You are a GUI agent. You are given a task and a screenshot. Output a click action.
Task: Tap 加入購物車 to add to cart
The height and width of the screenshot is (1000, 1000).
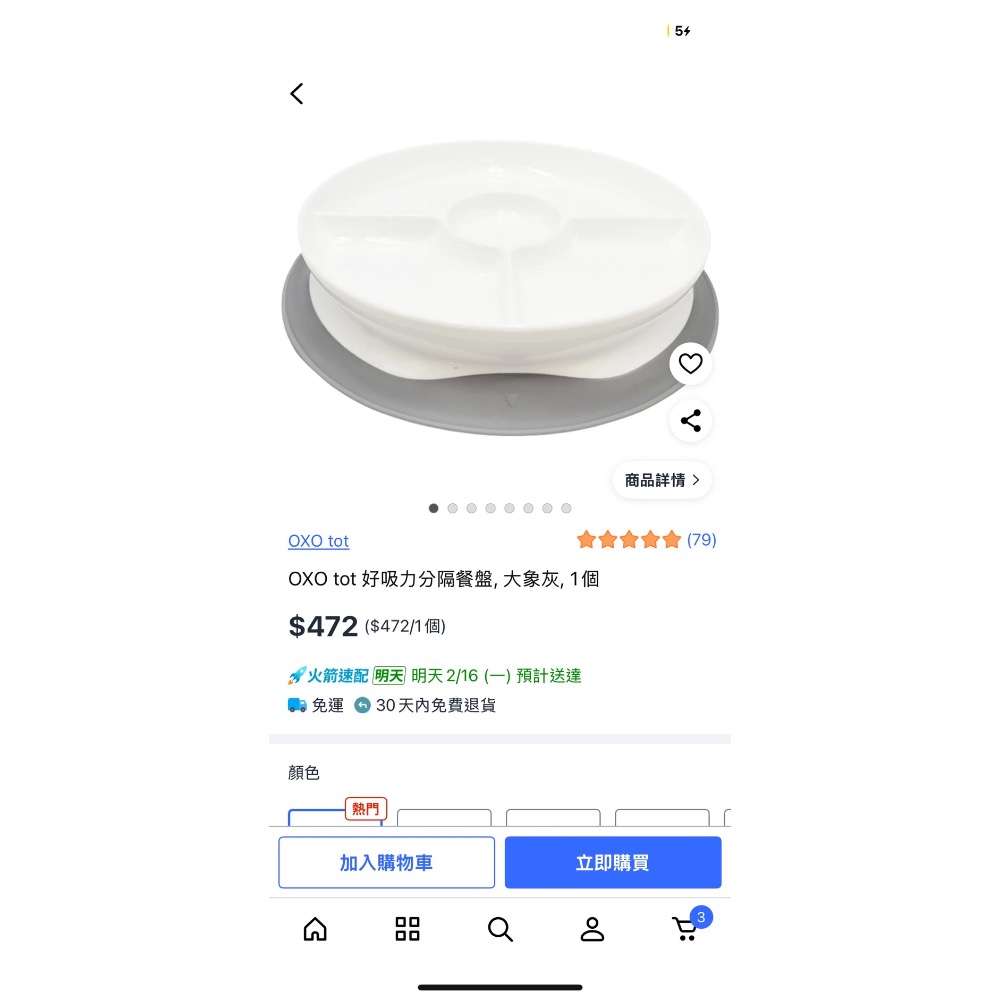tap(386, 862)
